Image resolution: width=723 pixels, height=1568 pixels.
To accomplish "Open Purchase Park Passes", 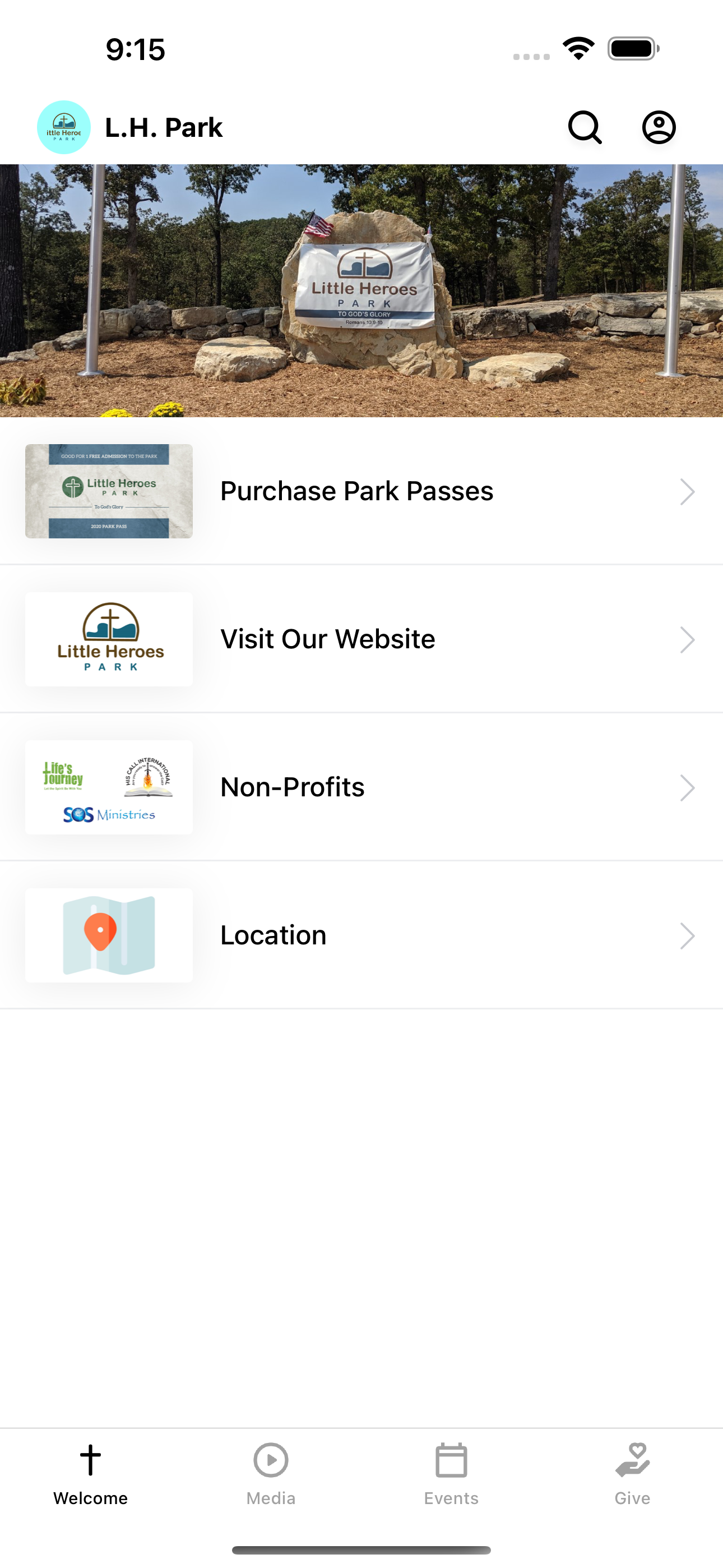I will point(361,491).
